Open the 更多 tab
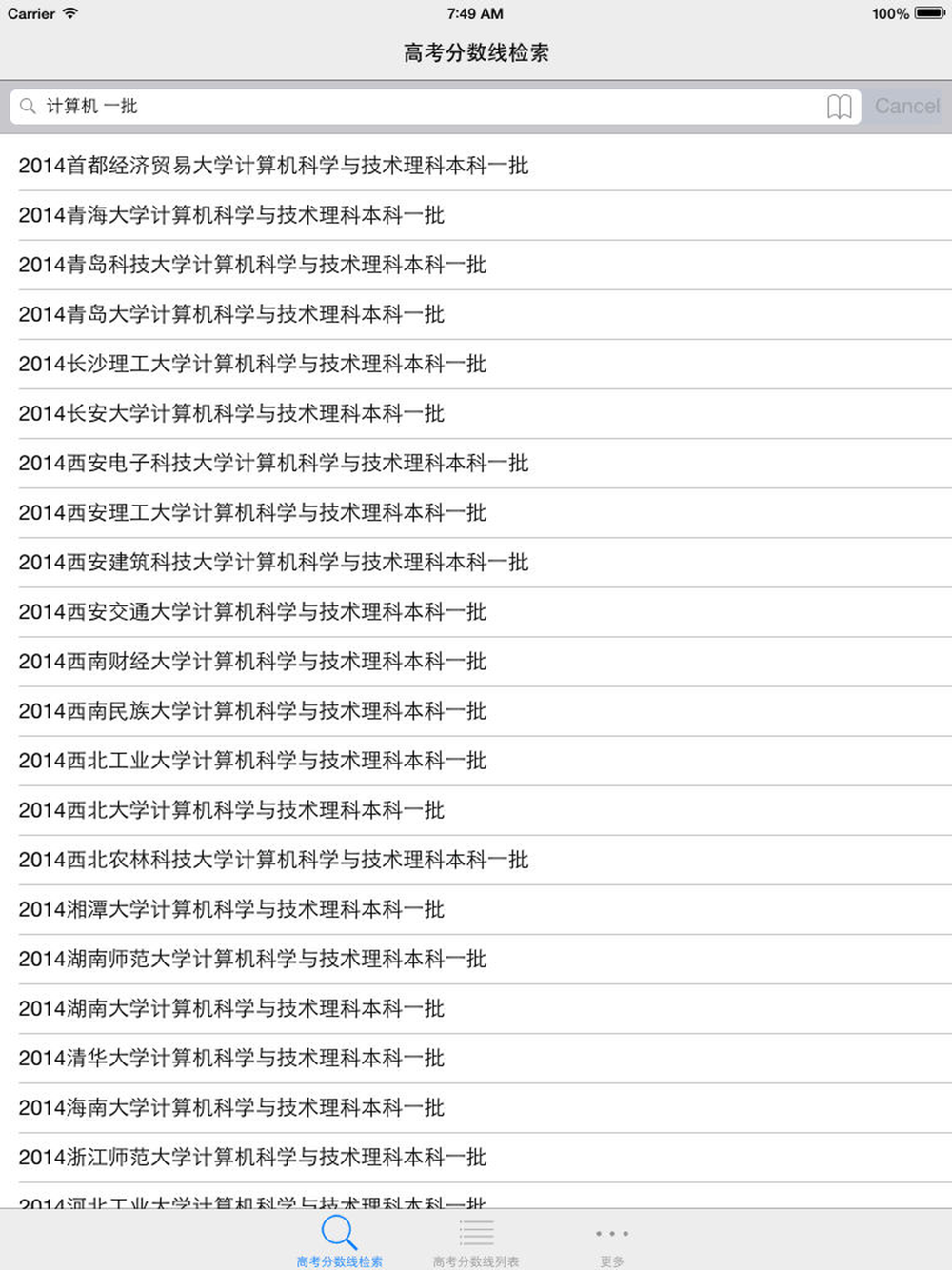This screenshot has height=1270, width=952. (612, 1240)
